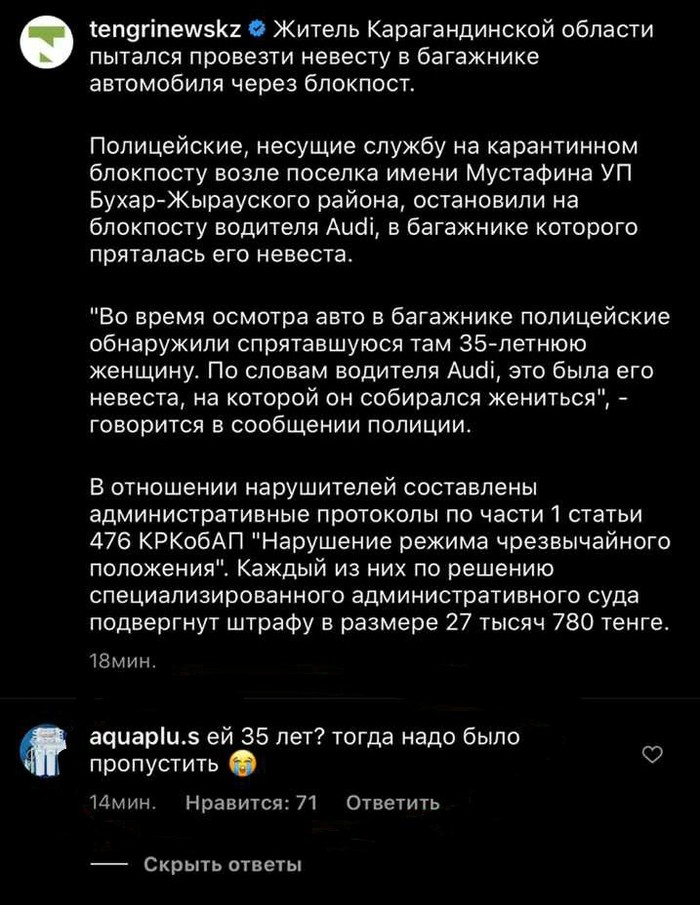This screenshot has height=905, width=700.
Task: Open the tengrinewskz profile avatar
Action: (x=44, y=46)
